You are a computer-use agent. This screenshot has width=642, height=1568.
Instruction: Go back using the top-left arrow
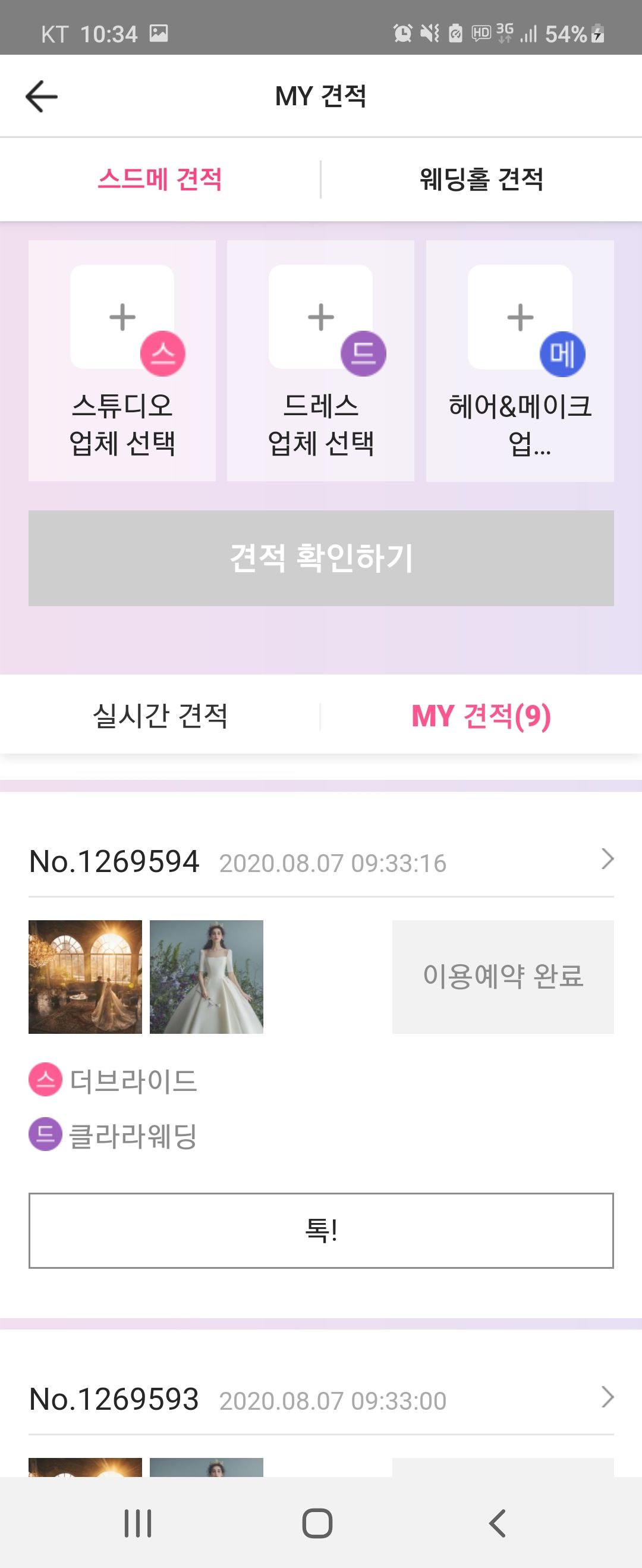pos(42,96)
